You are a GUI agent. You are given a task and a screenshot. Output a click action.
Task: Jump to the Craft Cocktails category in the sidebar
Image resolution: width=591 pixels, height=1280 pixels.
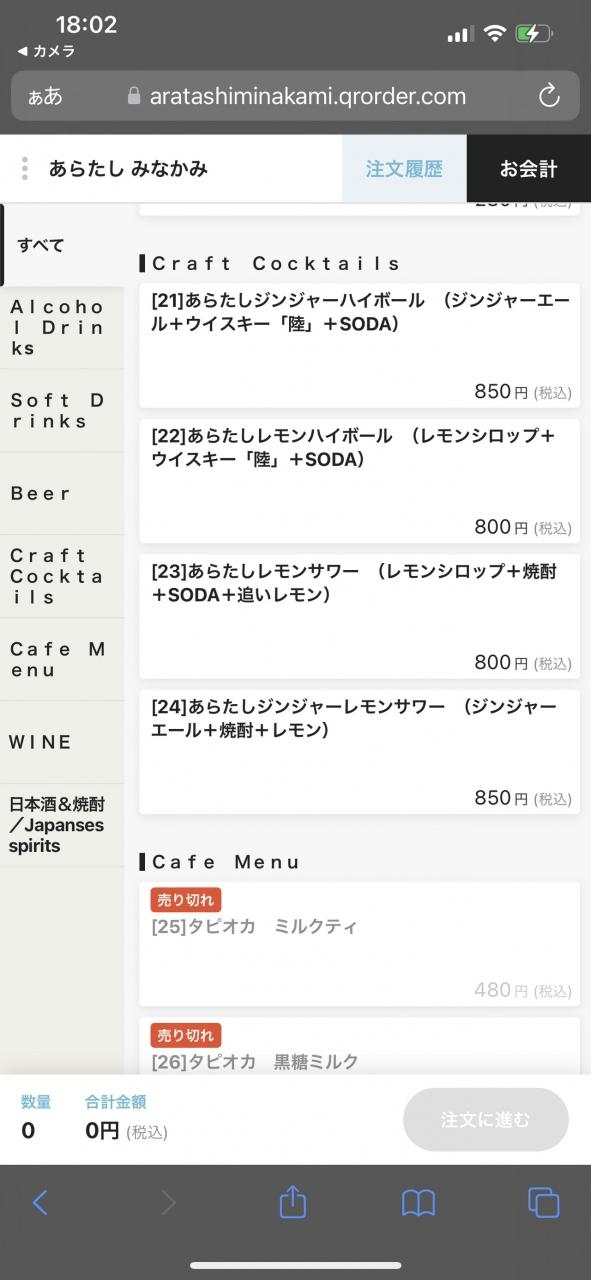62,577
